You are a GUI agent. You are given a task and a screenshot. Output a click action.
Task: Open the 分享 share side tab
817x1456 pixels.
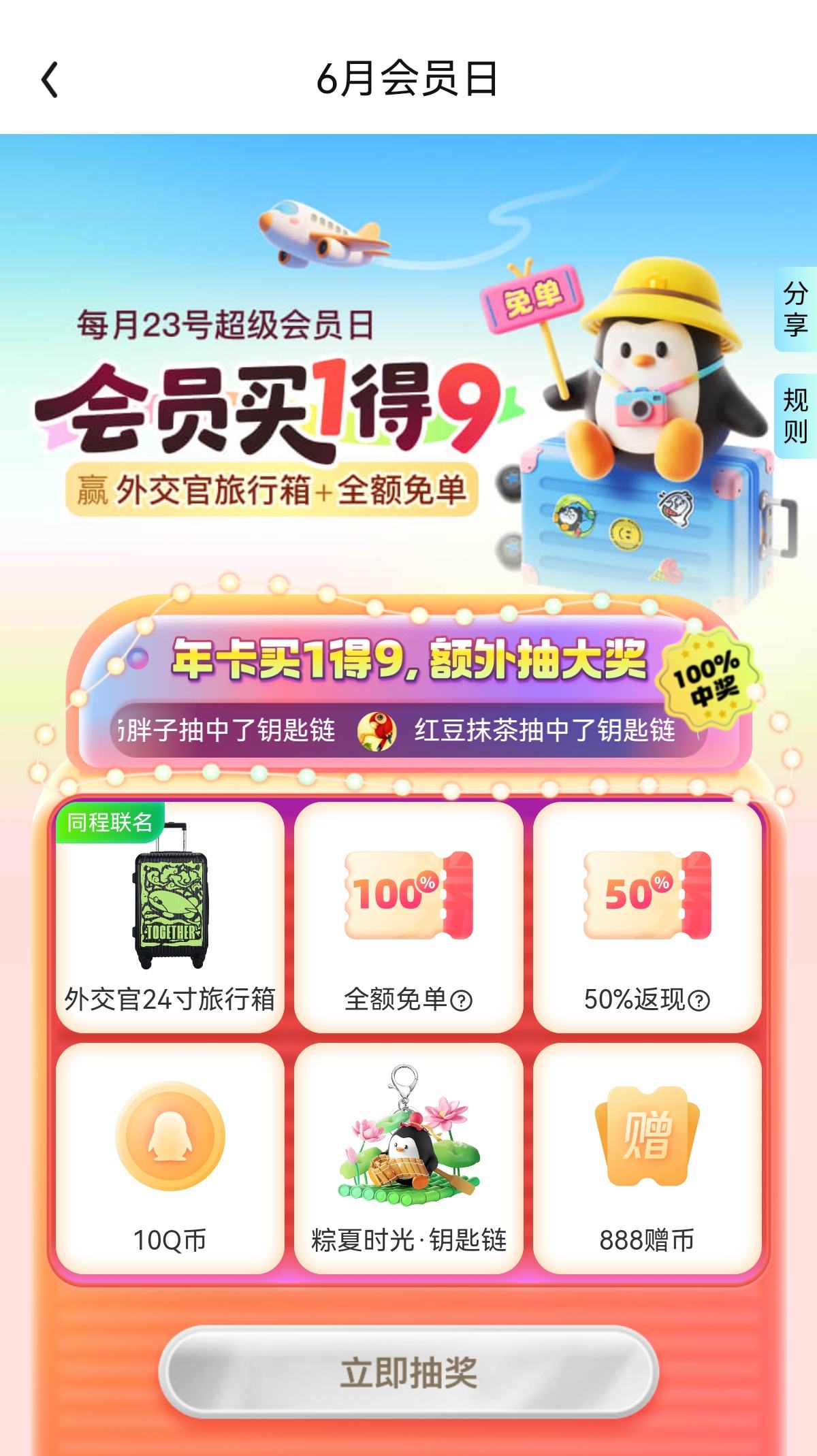[x=795, y=310]
